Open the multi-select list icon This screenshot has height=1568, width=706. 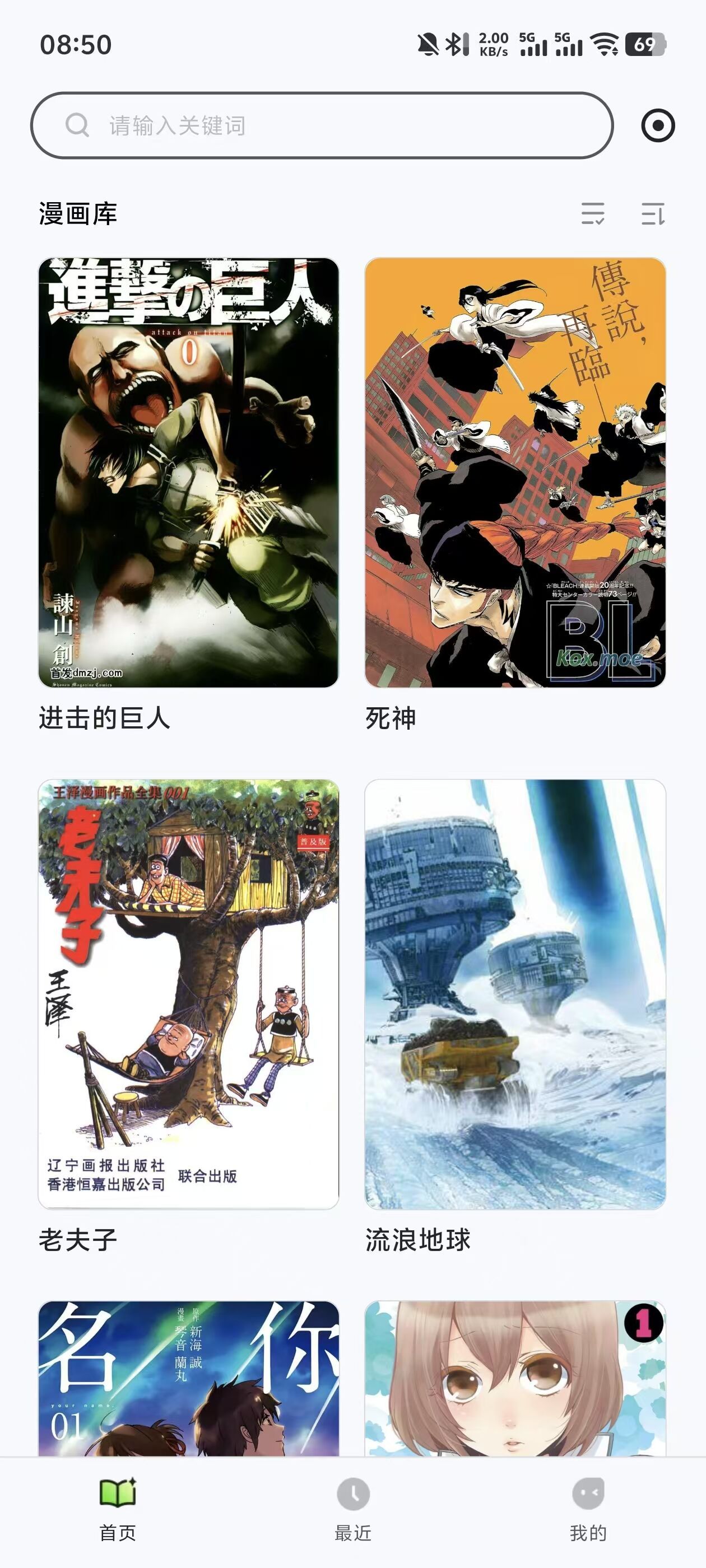[x=593, y=214]
